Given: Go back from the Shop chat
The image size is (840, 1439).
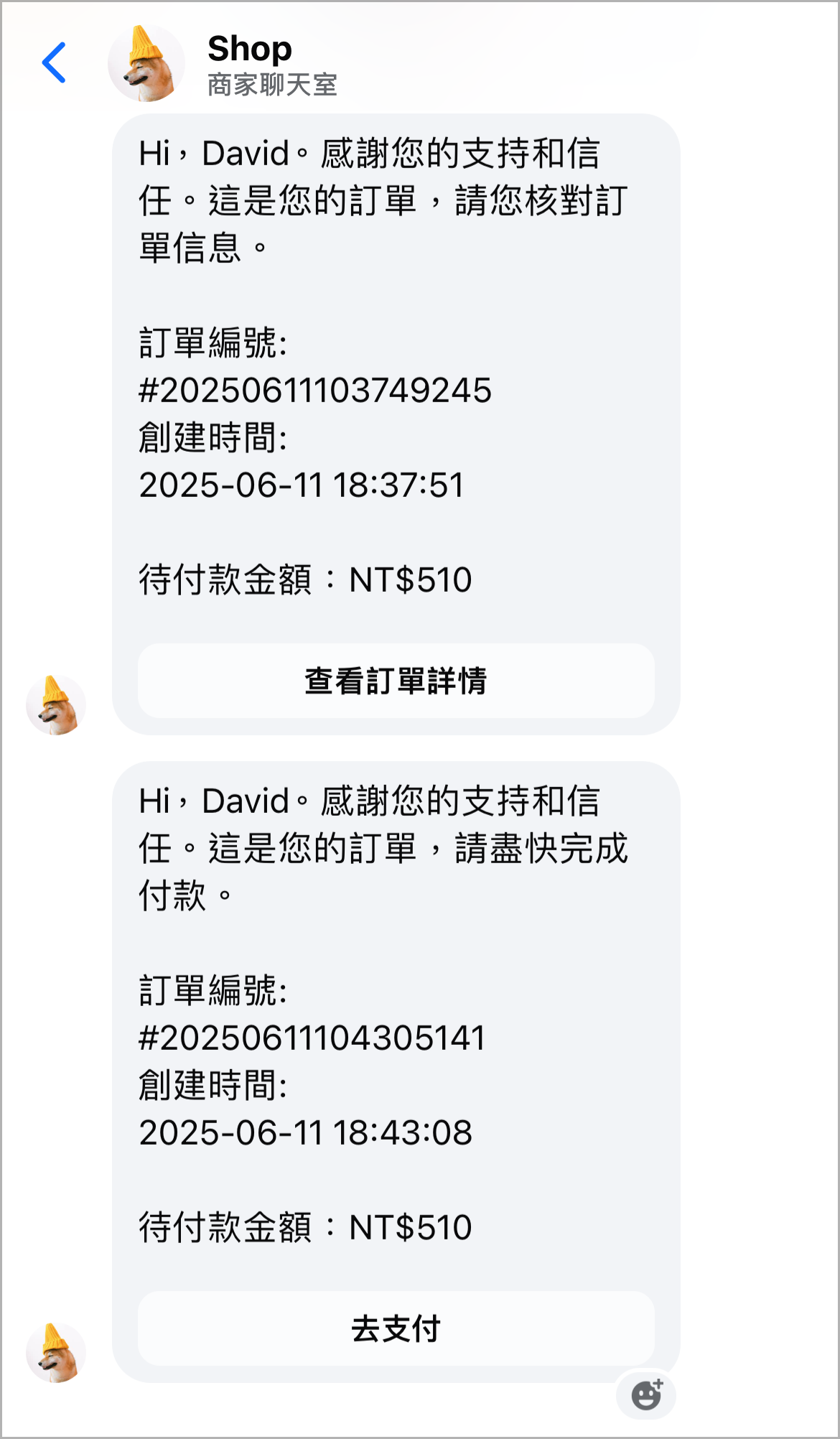Looking at the screenshot, I should tap(55, 63).
